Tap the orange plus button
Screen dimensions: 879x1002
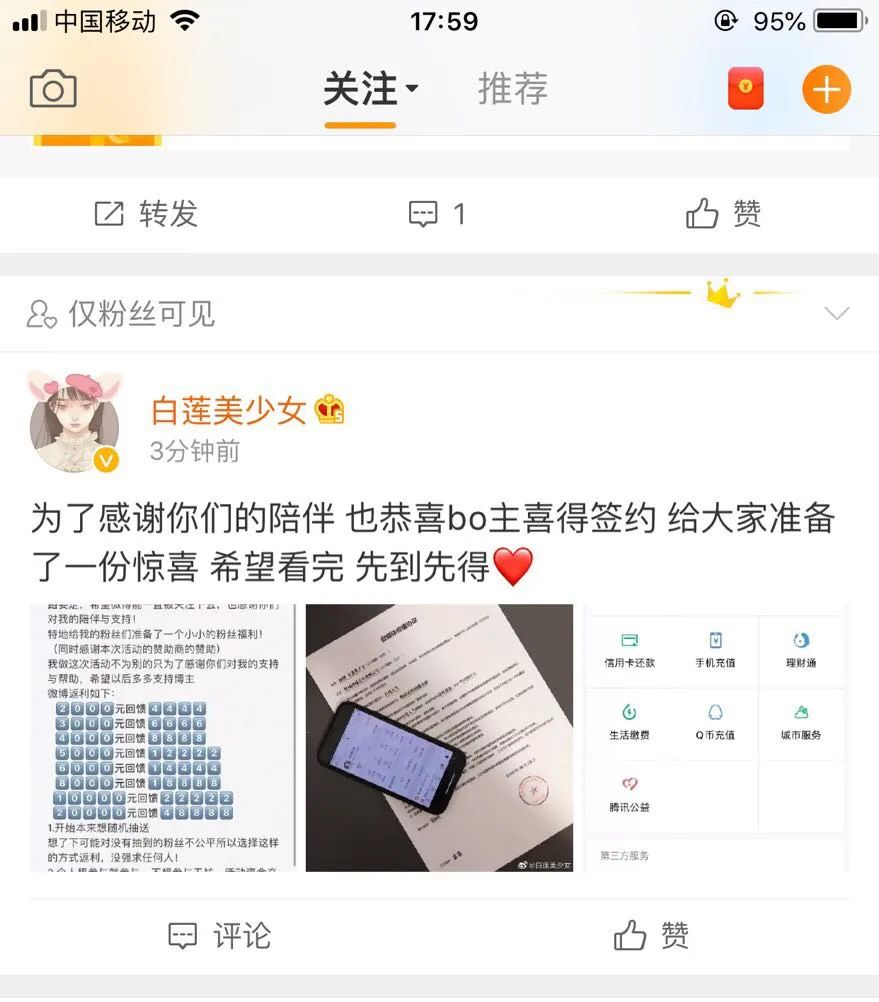(826, 89)
